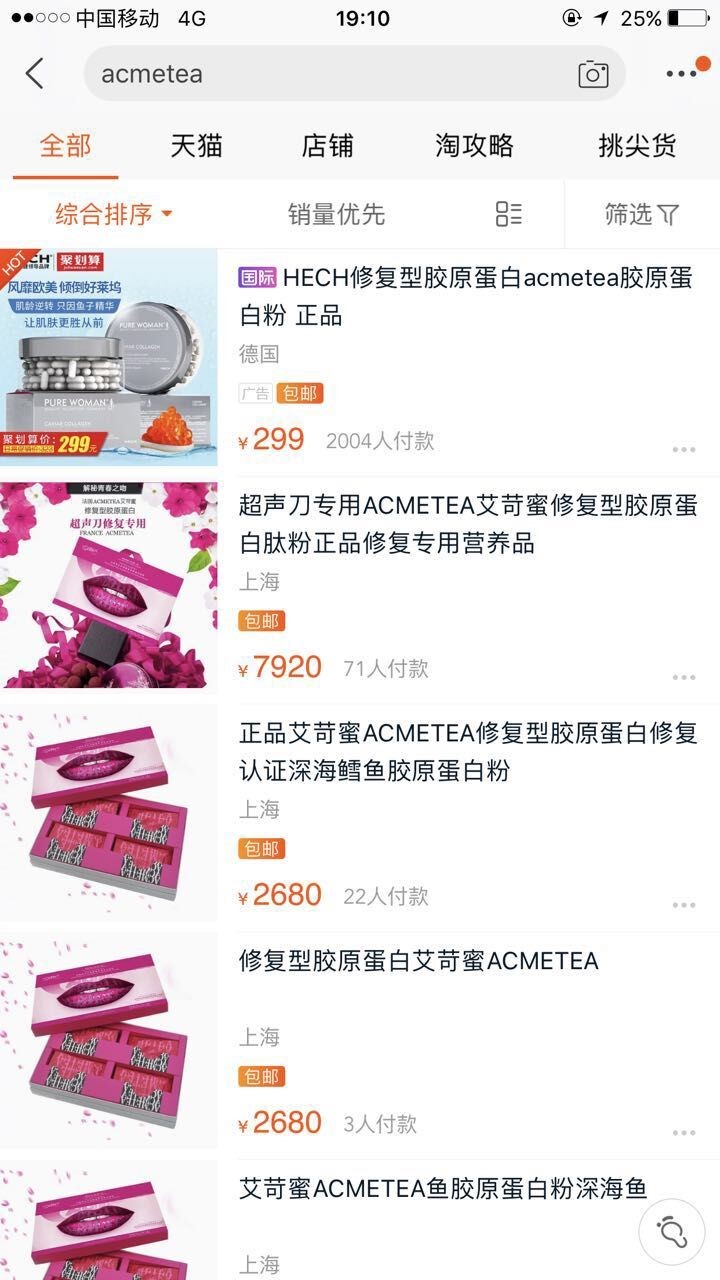Screen dimensions: 720x1280
Task: Open the floating footprint history button
Action: tap(671, 1231)
